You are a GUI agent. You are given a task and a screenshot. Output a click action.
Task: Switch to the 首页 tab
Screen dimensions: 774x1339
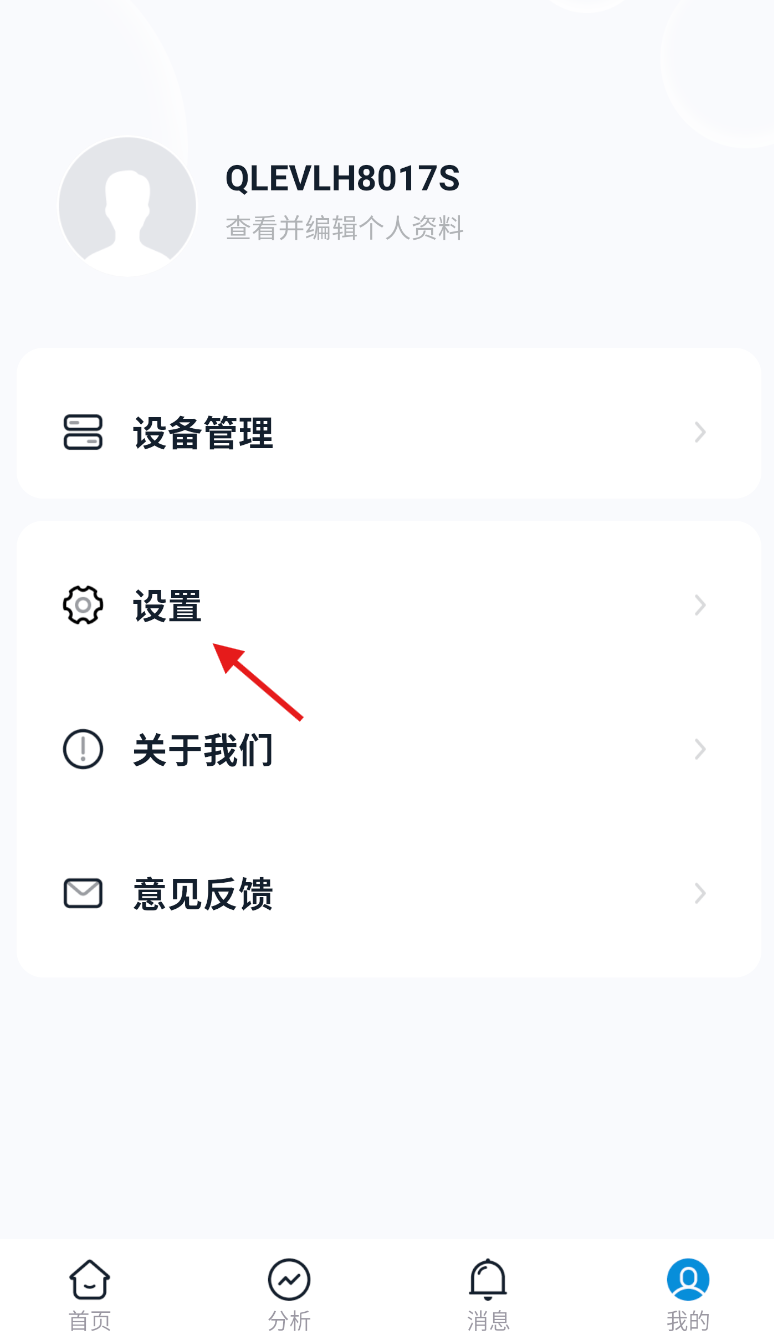(89, 1294)
